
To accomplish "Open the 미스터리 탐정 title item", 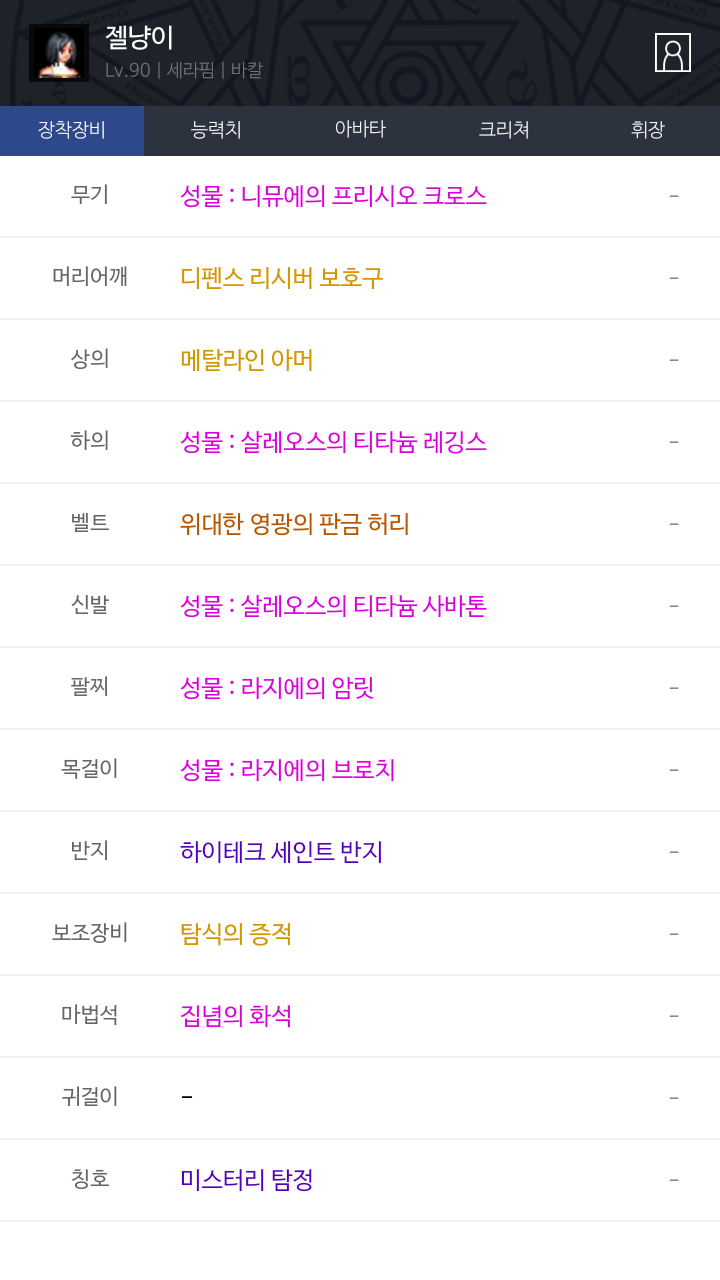I will [x=246, y=1179].
